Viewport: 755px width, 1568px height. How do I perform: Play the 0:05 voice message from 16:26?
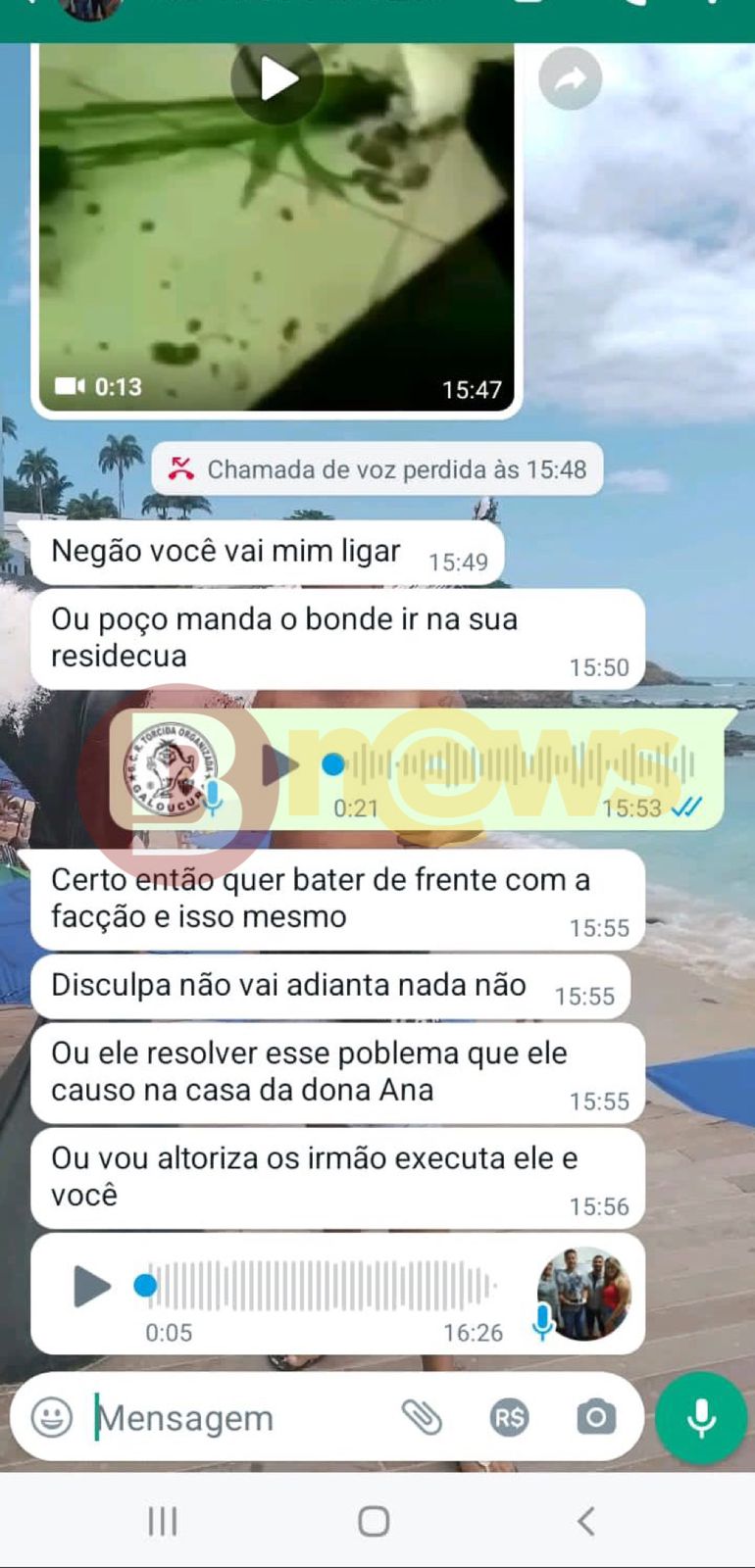click(92, 1286)
